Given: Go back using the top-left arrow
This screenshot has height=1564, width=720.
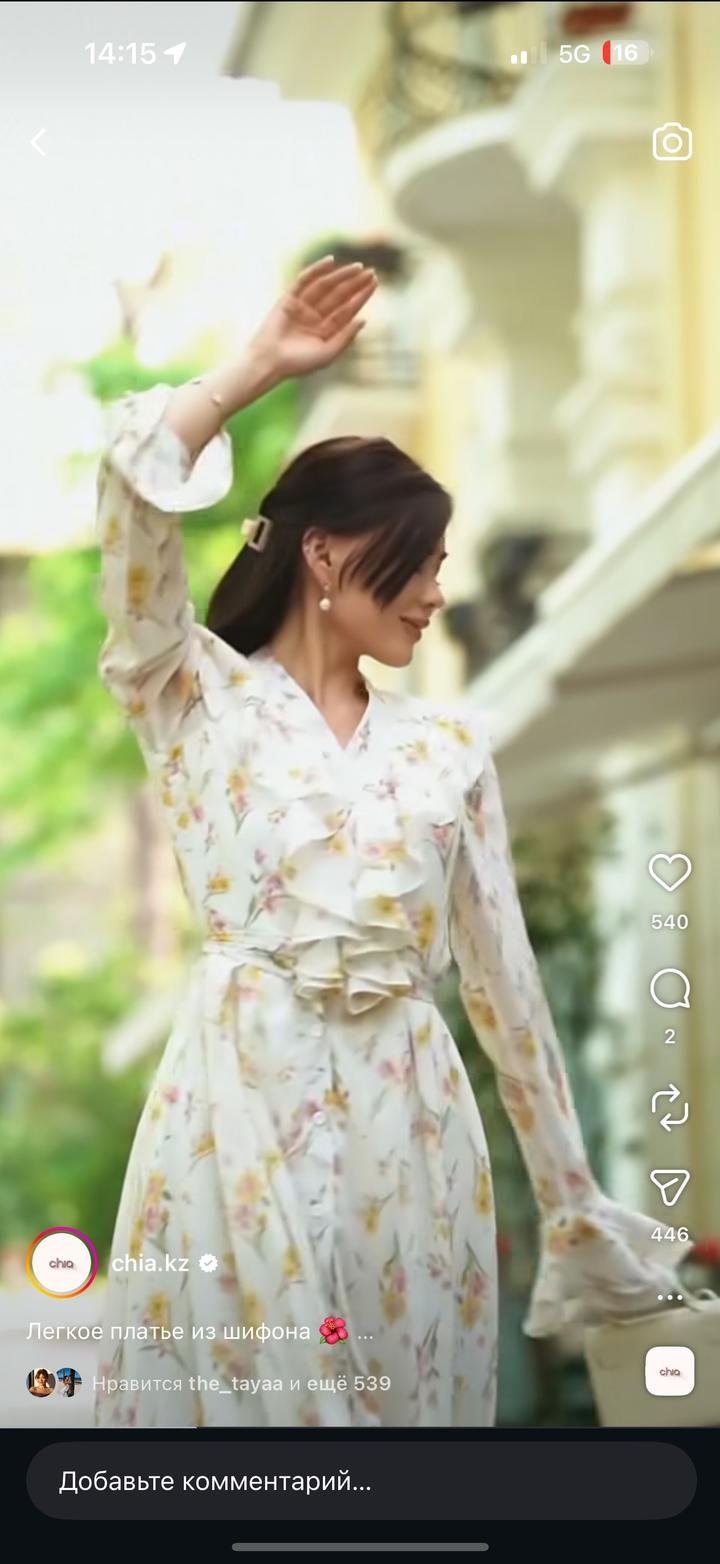Looking at the screenshot, I should 38,143.
